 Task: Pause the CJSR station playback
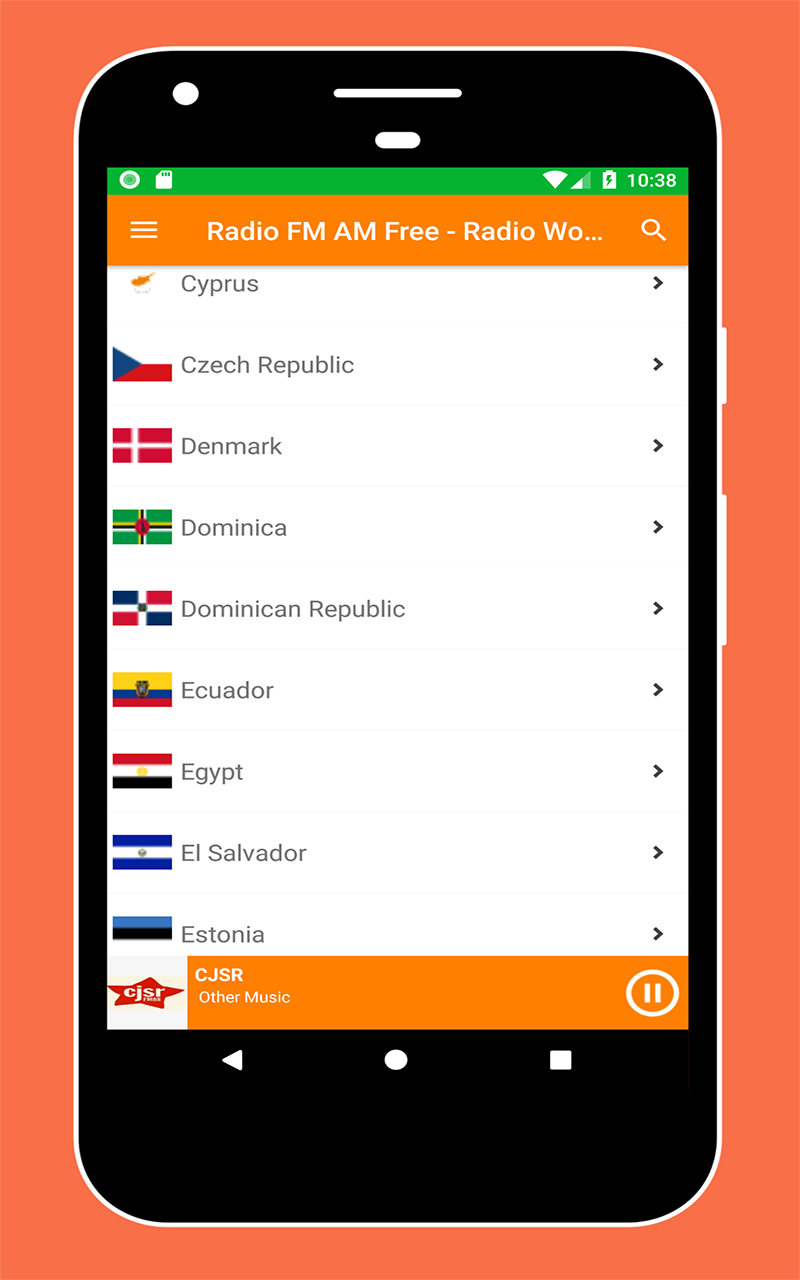point(652,993)
